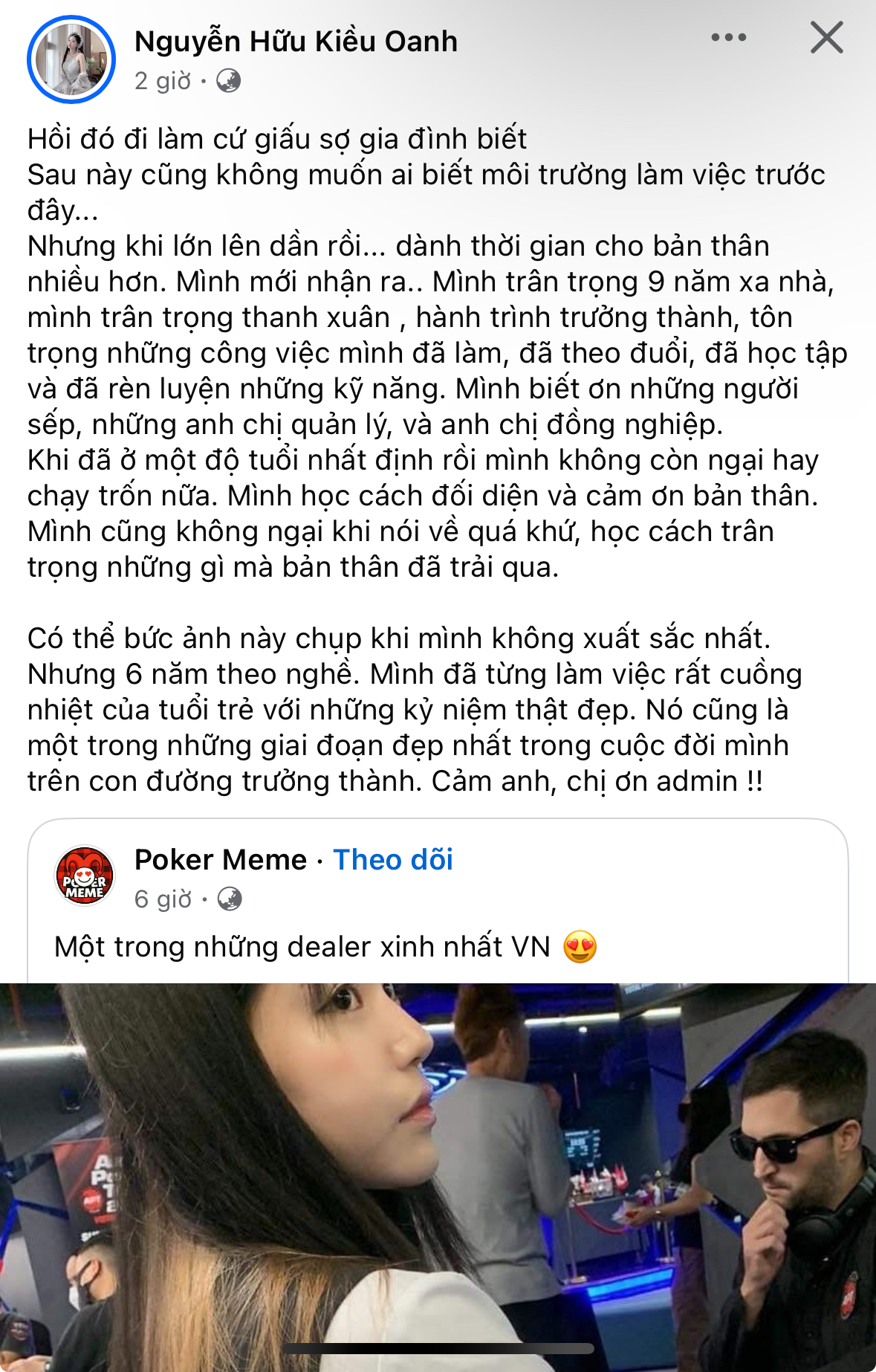Open Nguyễn Hữu Kiều Oanh's profile name

pyautogui.click(x=296, y=42)
